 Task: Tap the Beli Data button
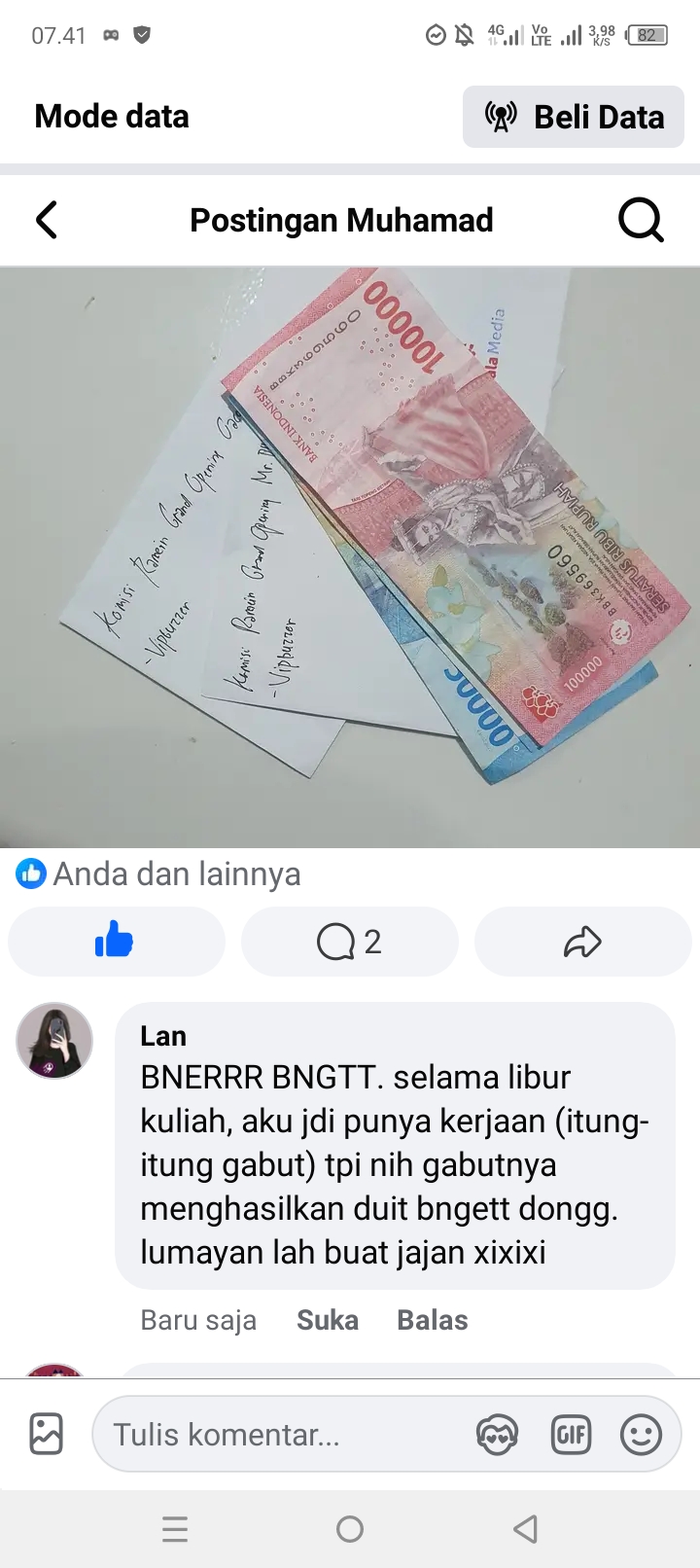click(x=574, y=117)
